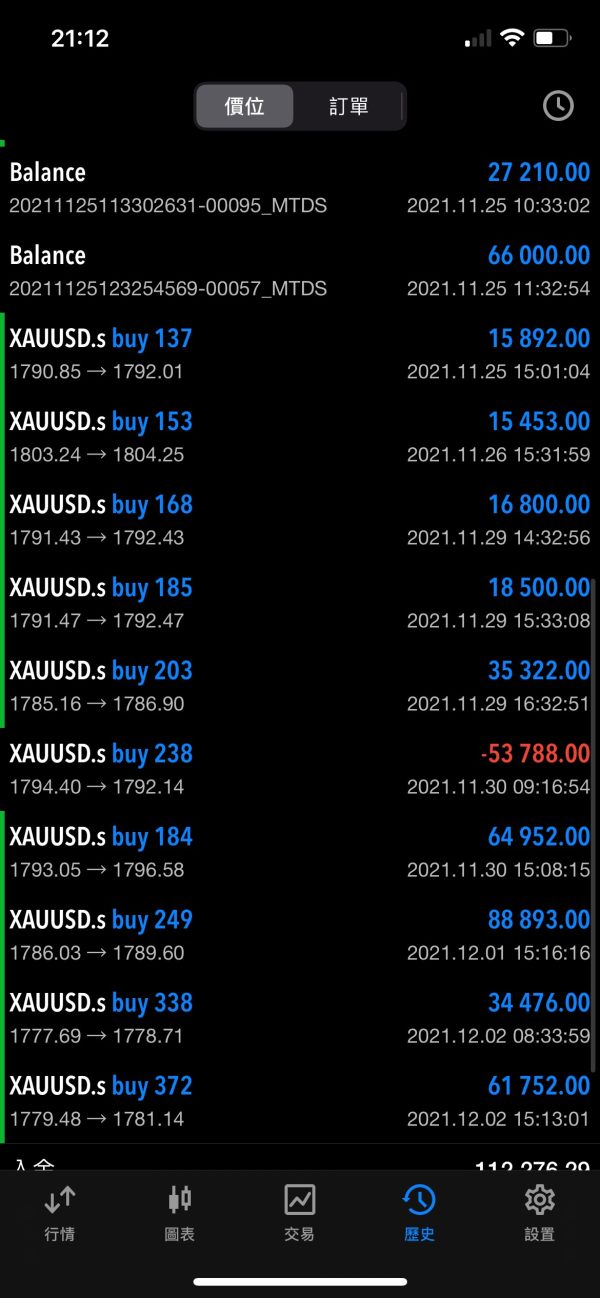600x1298 pixels.
Task: Expand the XAUUSD.s buy 153 deal
Action: tap(300, 437)
